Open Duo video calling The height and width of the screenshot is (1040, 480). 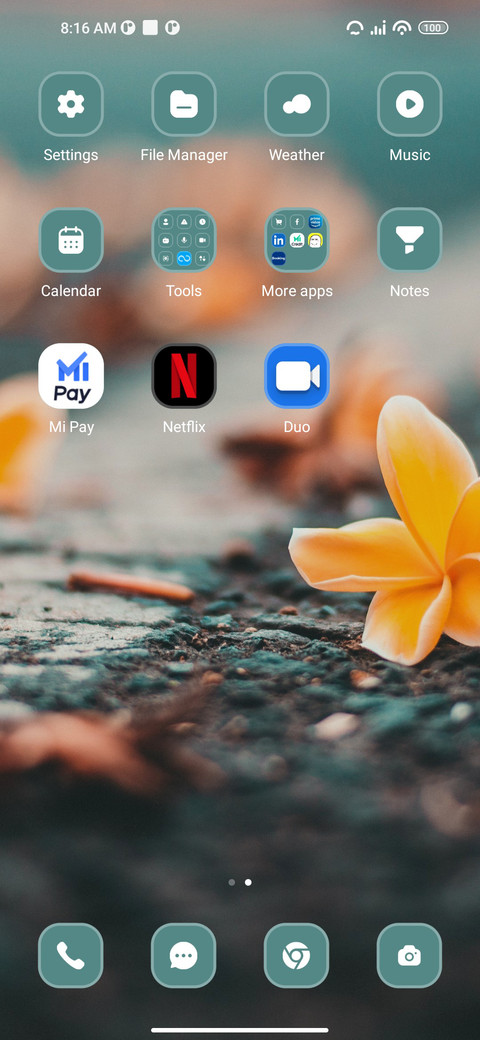coord(296,376)
